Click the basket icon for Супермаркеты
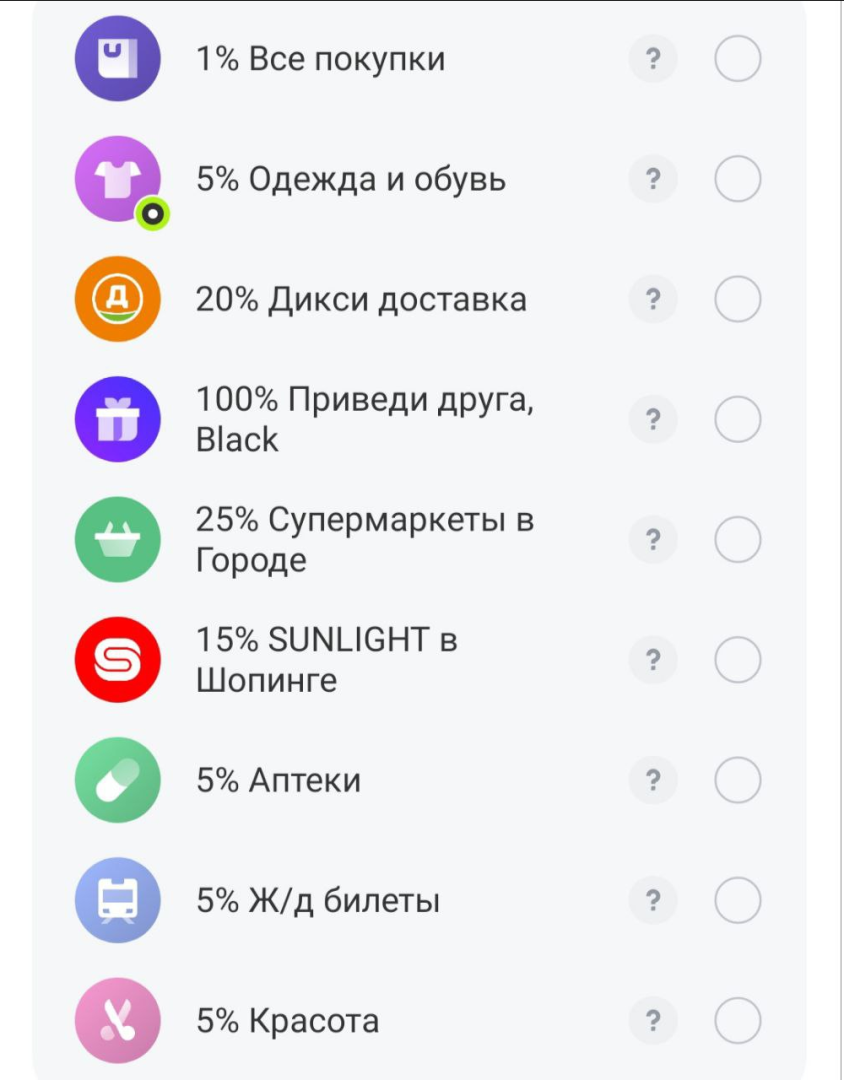This screenshot has height=1080, width=844. tap(117, 539)
